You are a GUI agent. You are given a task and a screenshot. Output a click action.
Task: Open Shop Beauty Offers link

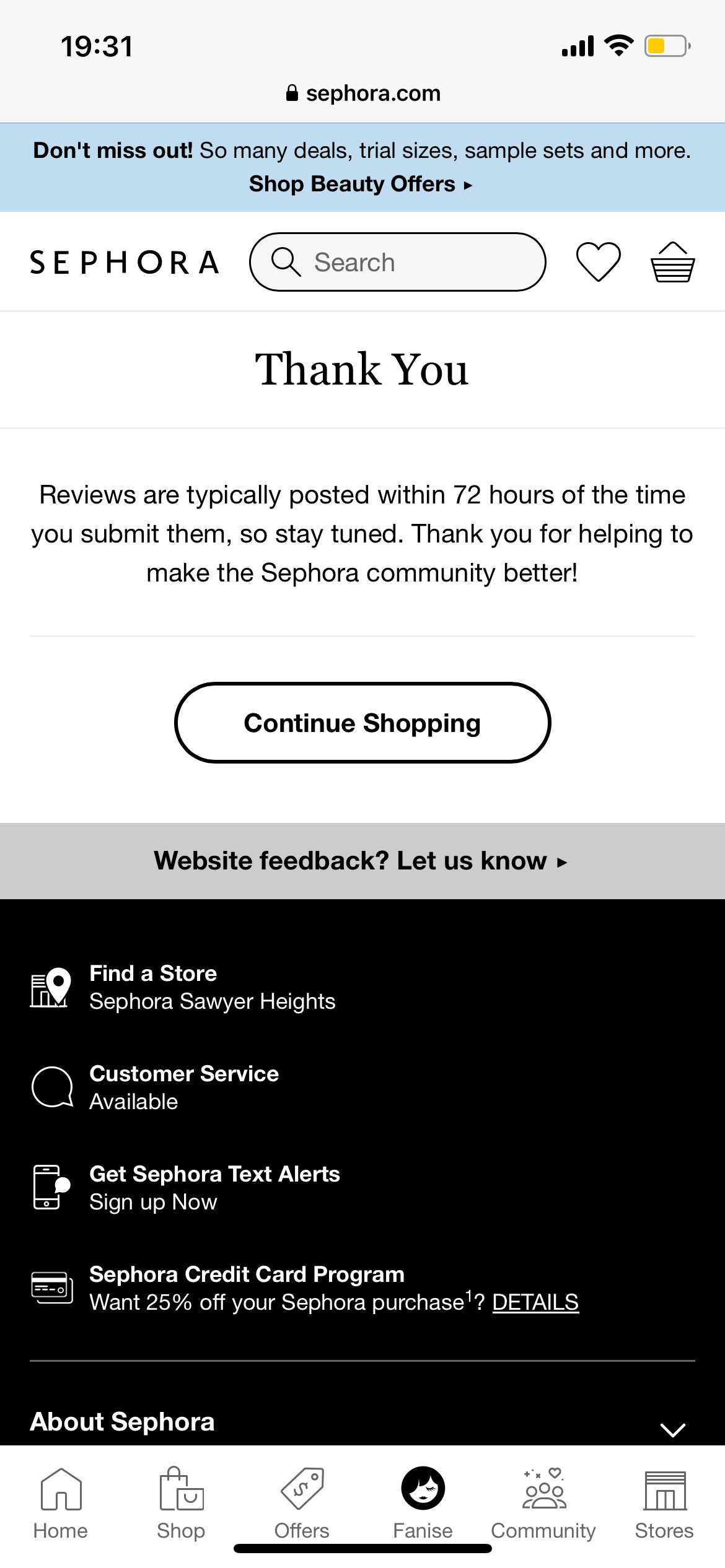coord(361,184)
